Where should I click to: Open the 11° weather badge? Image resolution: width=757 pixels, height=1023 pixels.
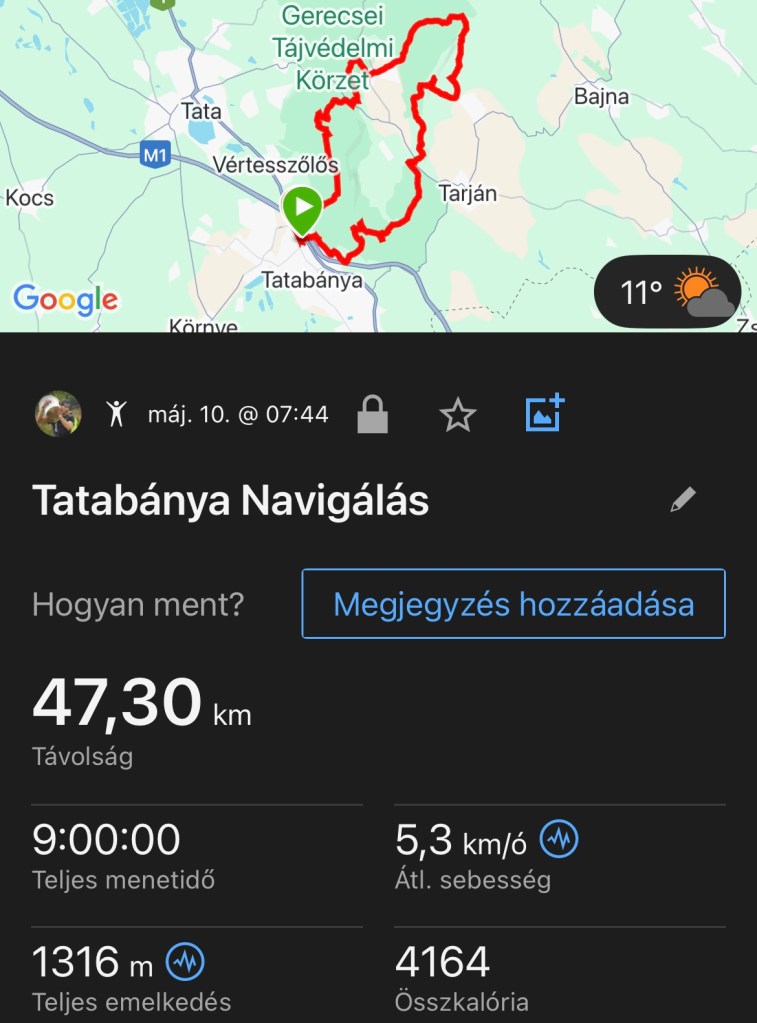(667, 293)
